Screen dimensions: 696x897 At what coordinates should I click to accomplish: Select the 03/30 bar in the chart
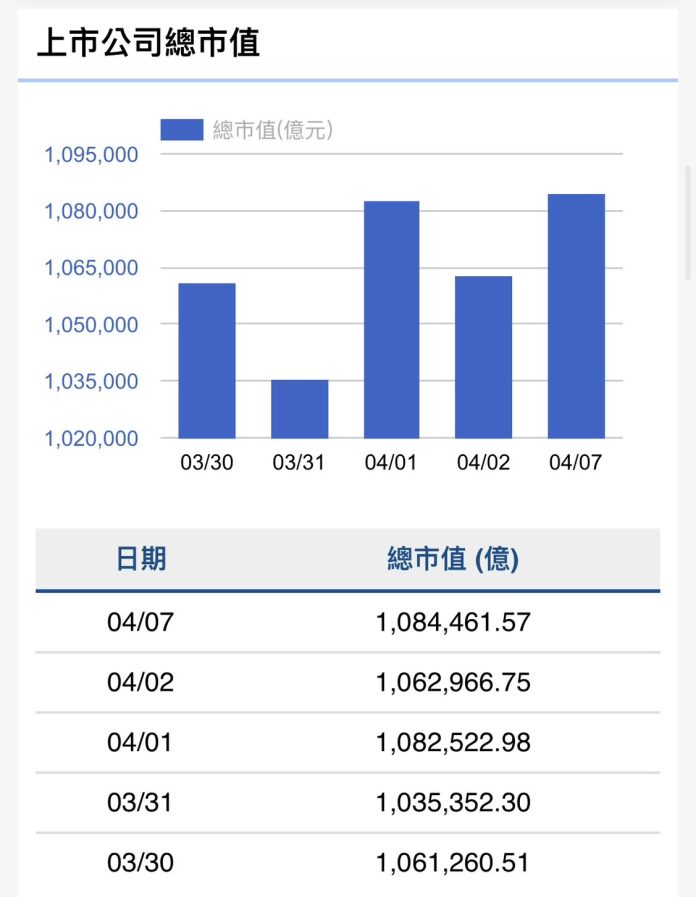(x=207, y=360)
